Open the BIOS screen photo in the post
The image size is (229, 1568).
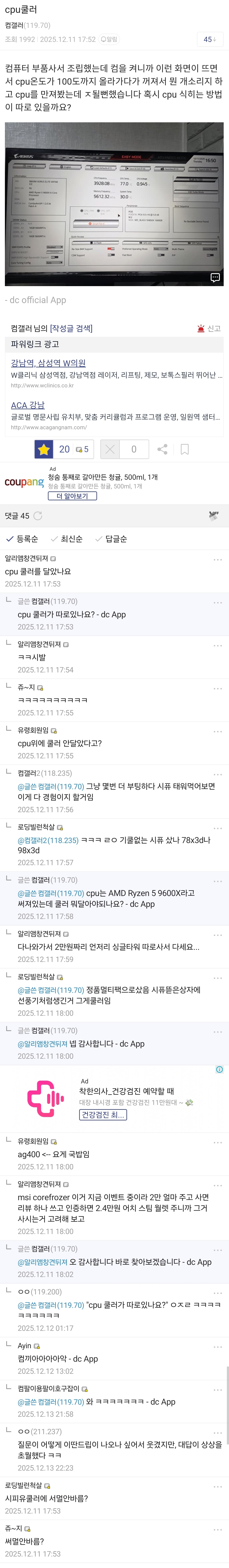point(114,204)
